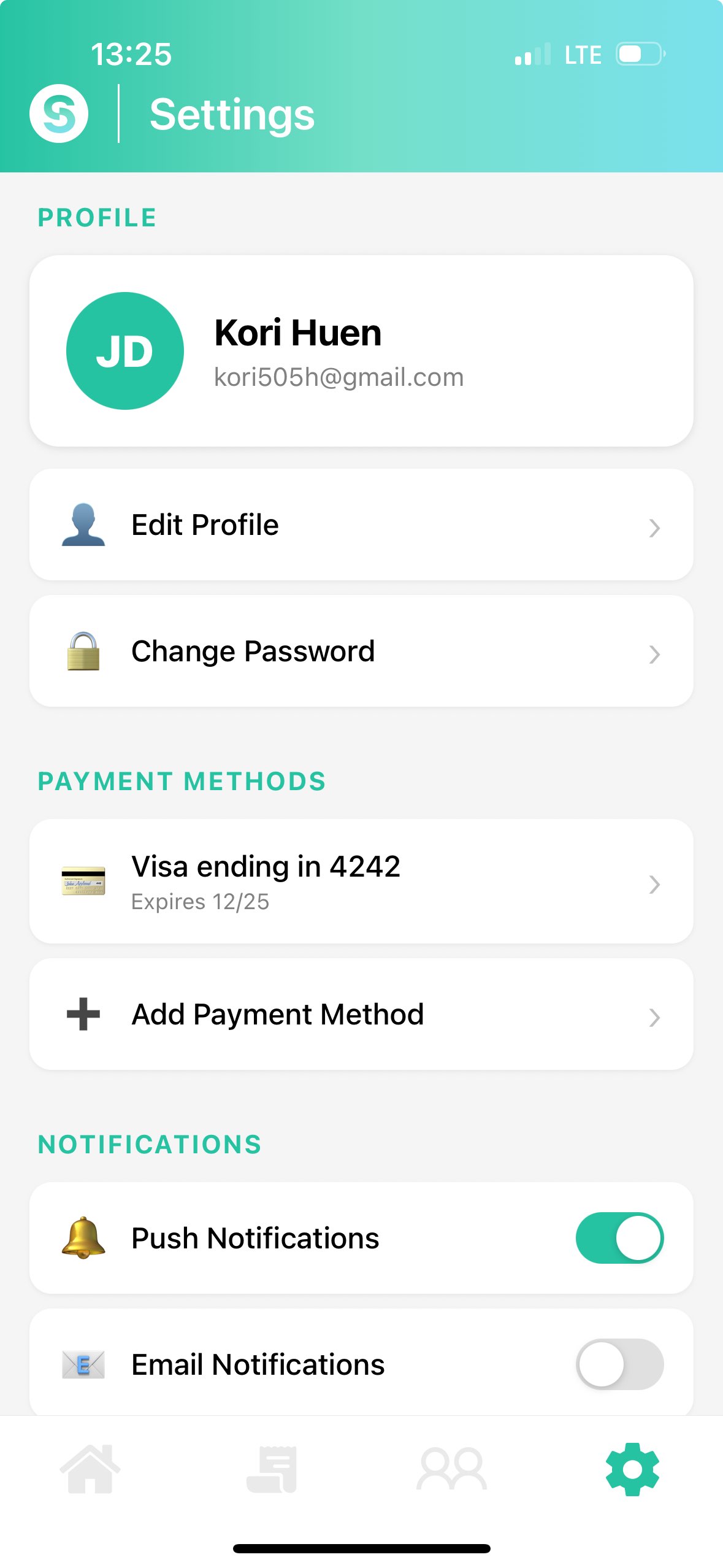The height and width of the screenshot is (1568, 723).
Task: Open Change Password
Action: 361,651
